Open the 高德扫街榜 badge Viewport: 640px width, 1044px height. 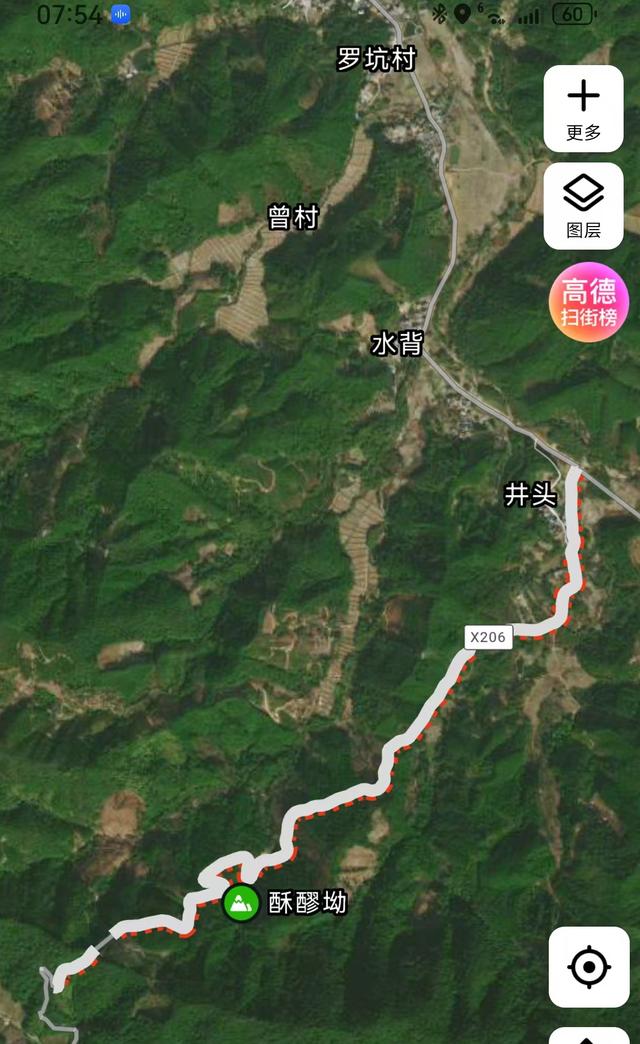pyautogui.click(x=588, y=303)
